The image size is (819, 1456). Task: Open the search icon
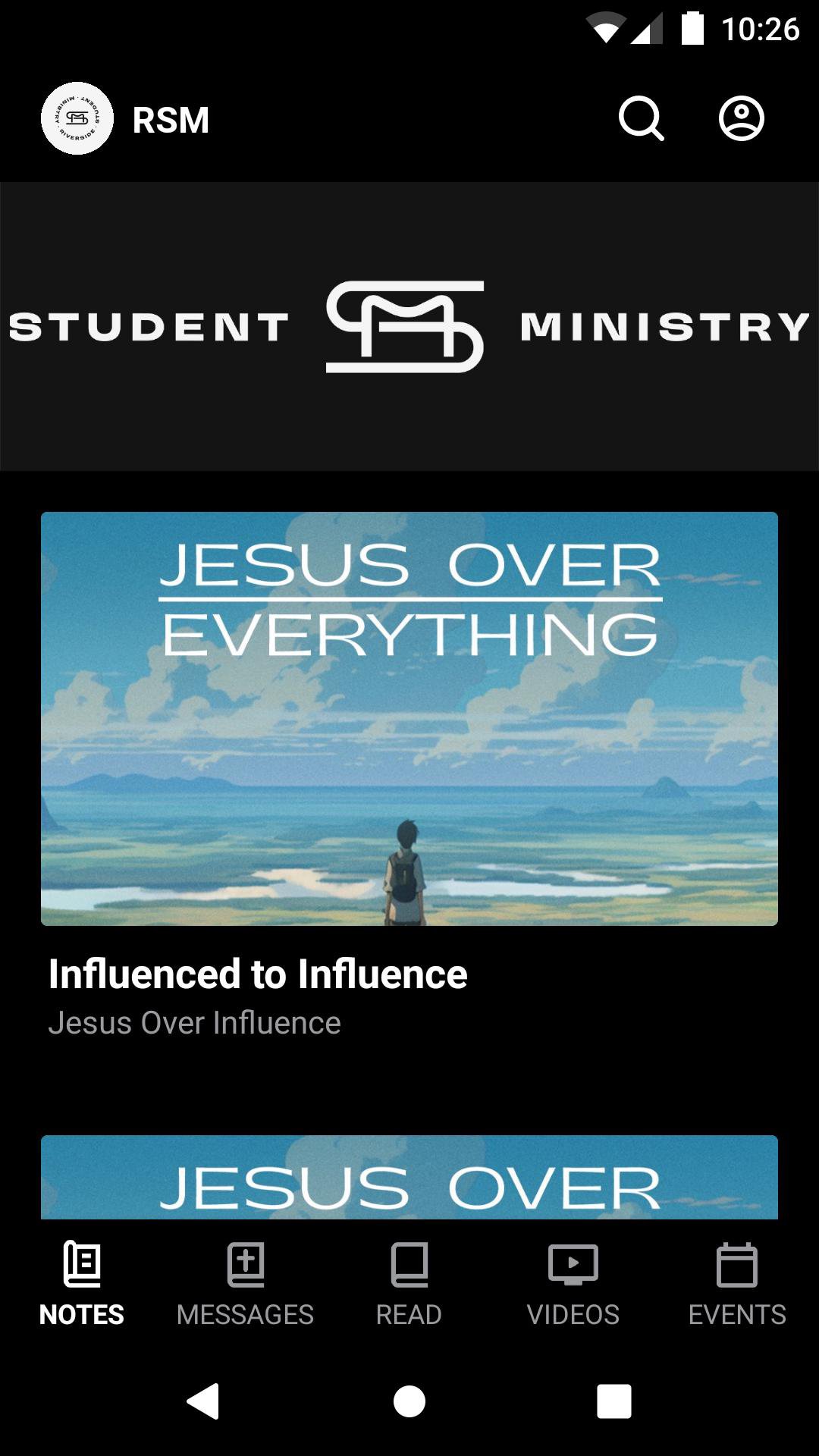pos(641,119)
